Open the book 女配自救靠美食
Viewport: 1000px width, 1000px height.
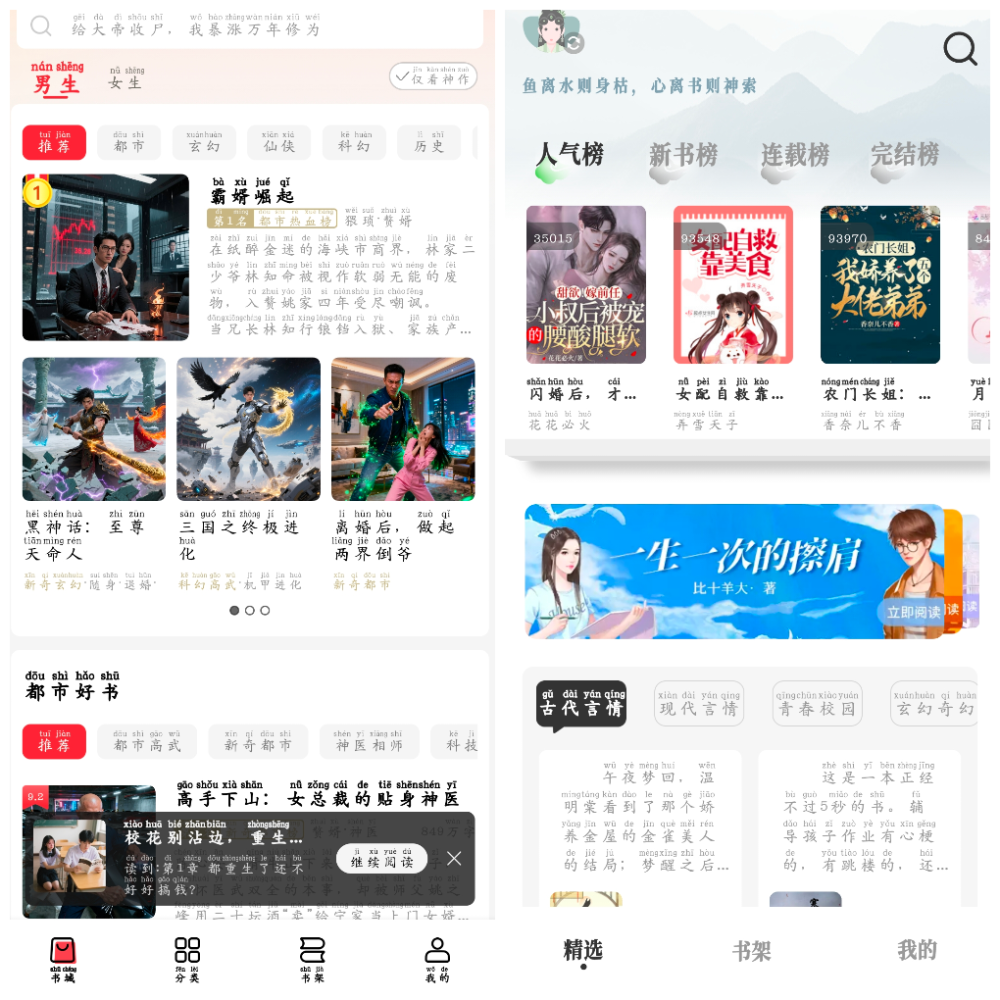tap(733, 285)
